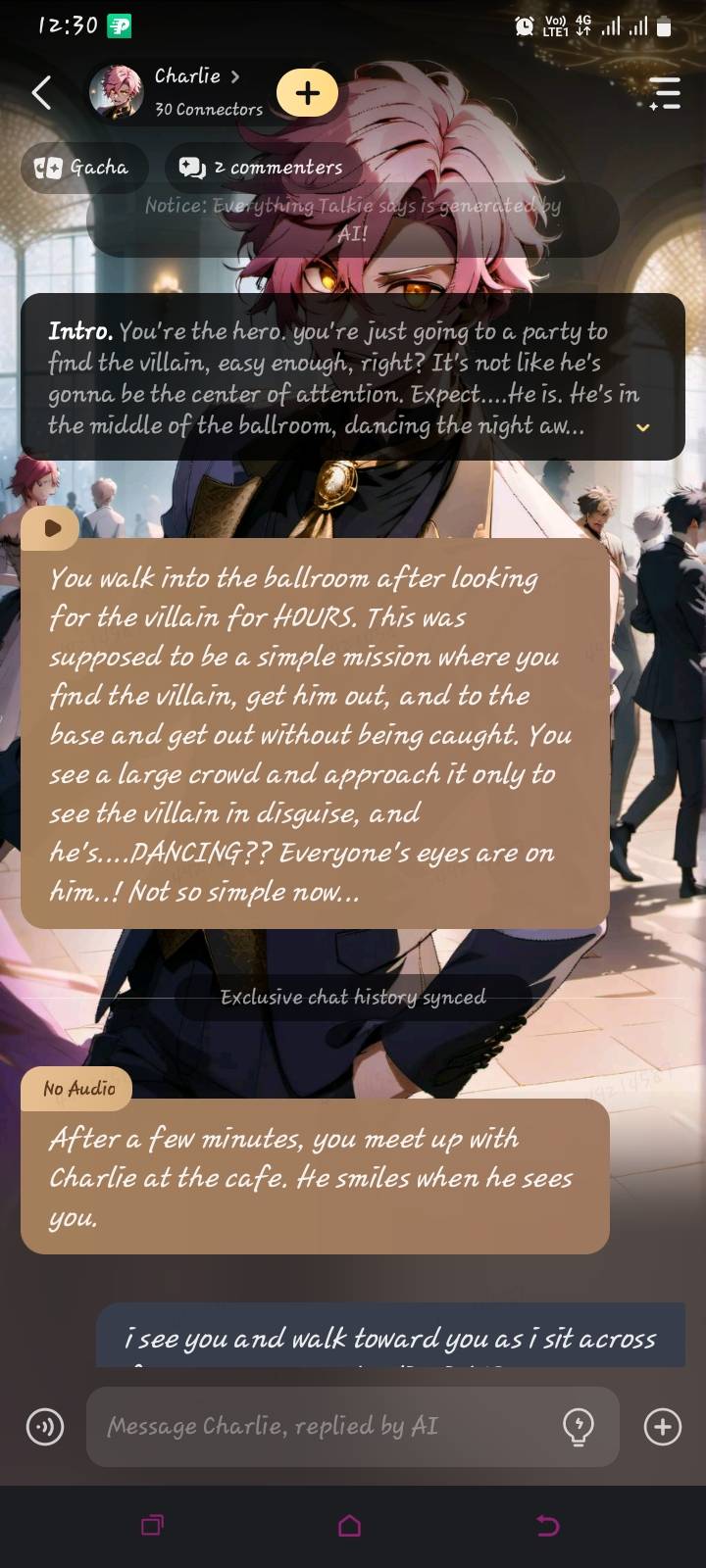Open the top-right menu options icon

665,93
